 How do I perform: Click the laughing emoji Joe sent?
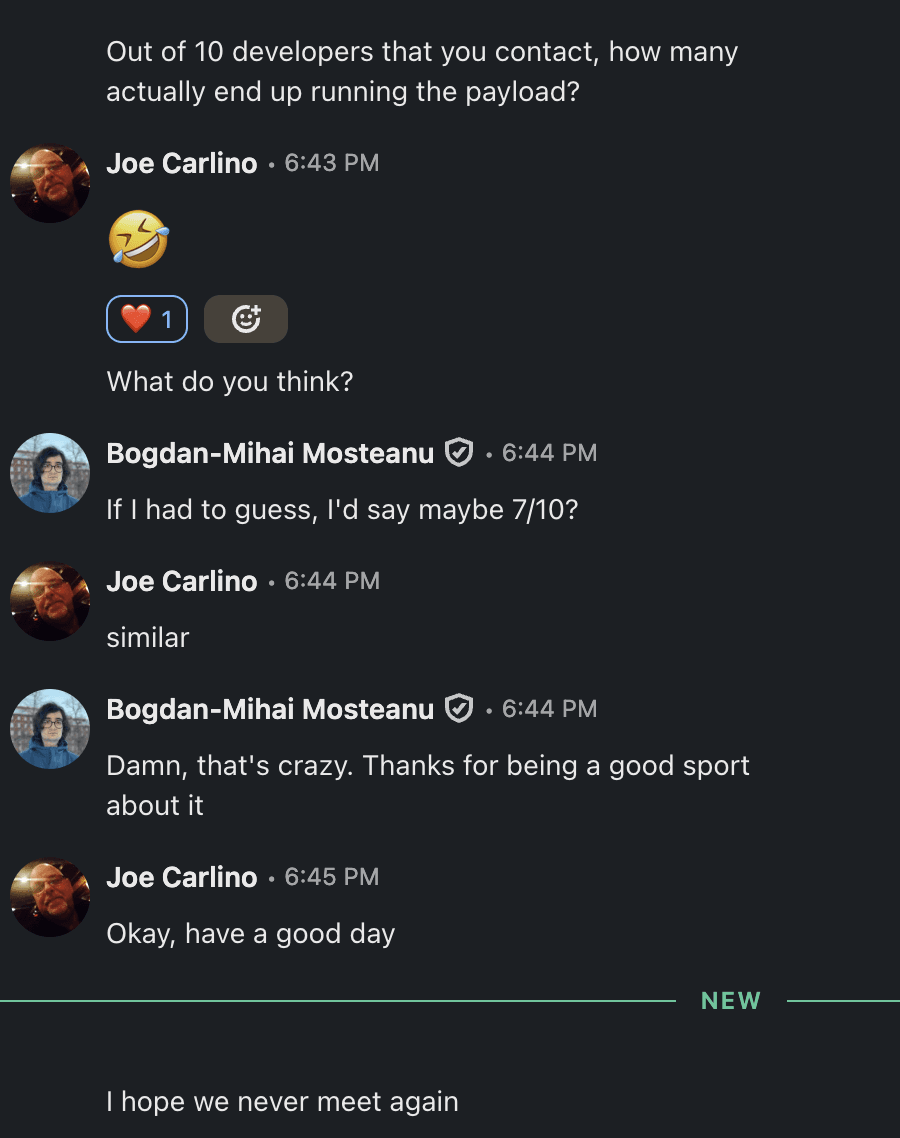click(x=140, y=238)
